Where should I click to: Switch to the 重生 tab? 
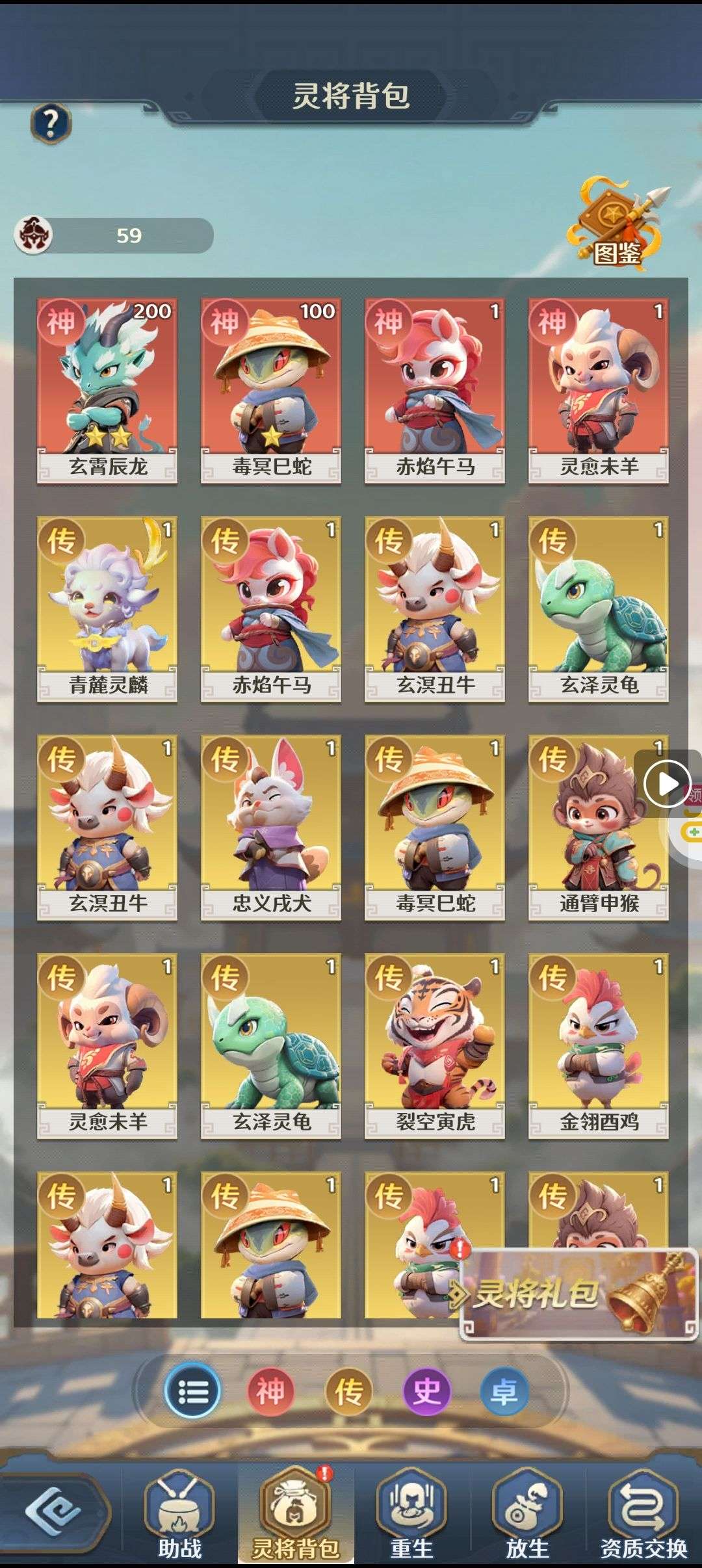click(x=411, y=1518)
